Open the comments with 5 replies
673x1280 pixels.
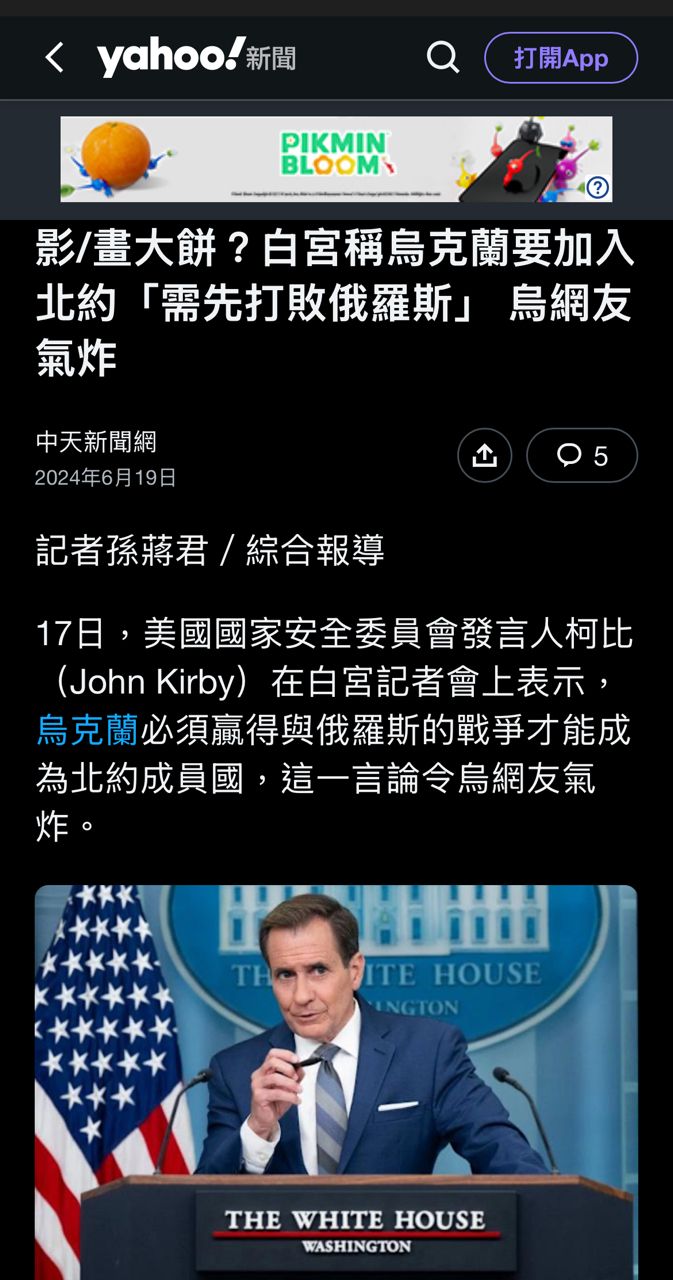582,456
